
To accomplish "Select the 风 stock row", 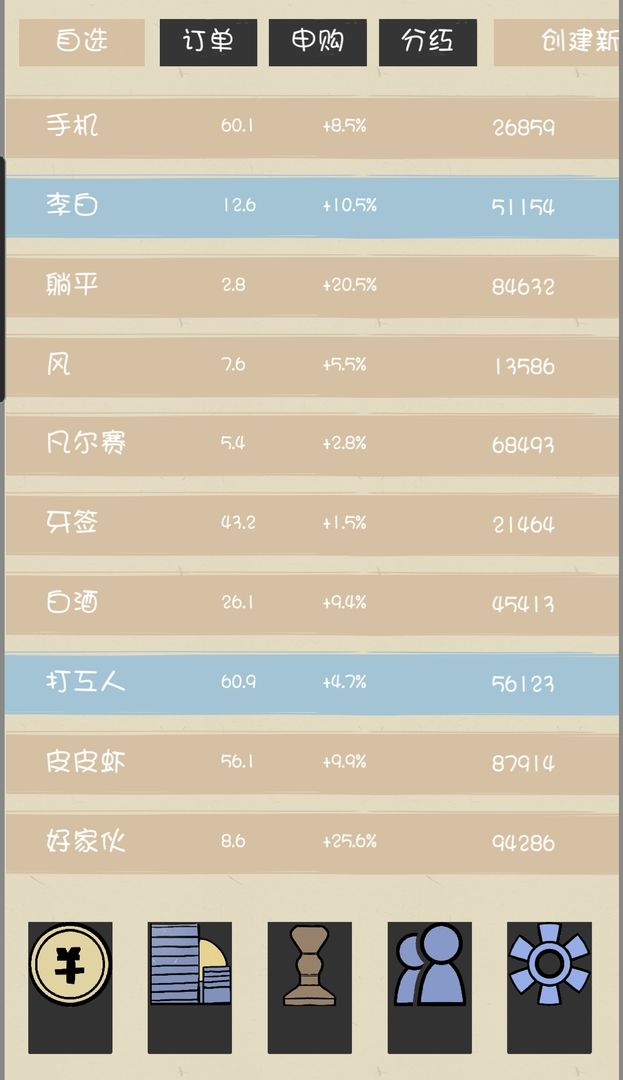I will 311,365.
